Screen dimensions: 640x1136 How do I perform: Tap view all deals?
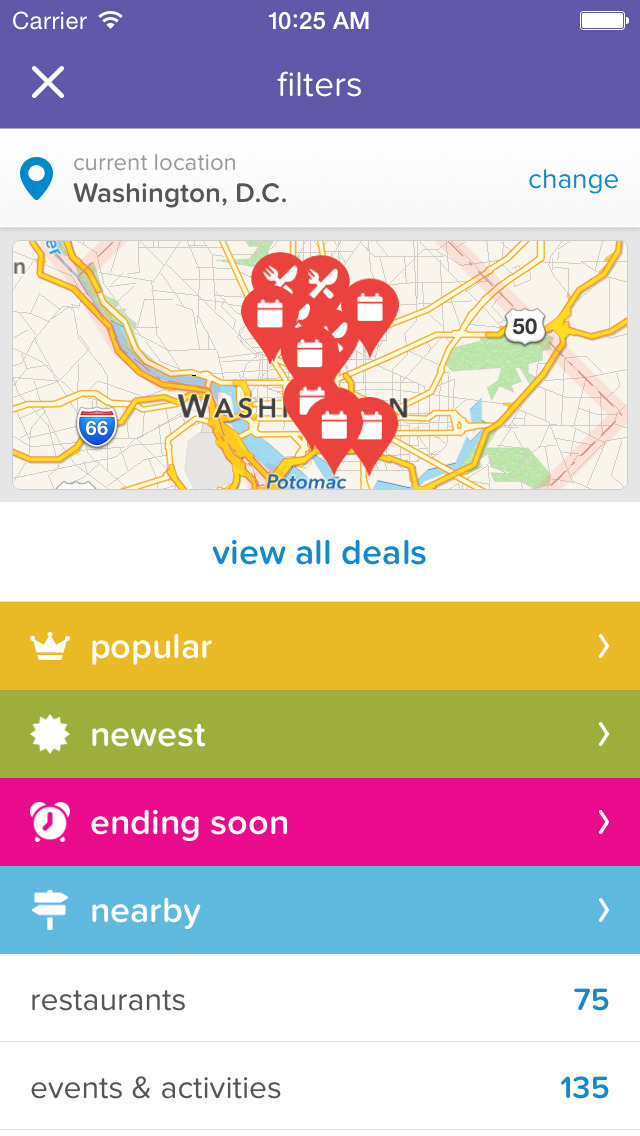[319, 553]
